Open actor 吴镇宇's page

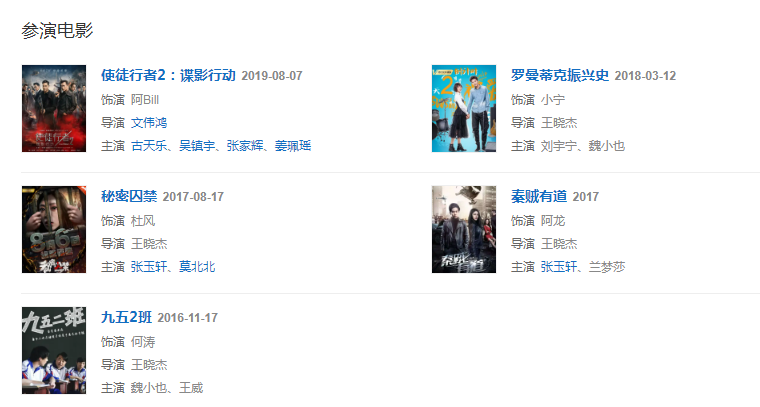click(197, 146)
